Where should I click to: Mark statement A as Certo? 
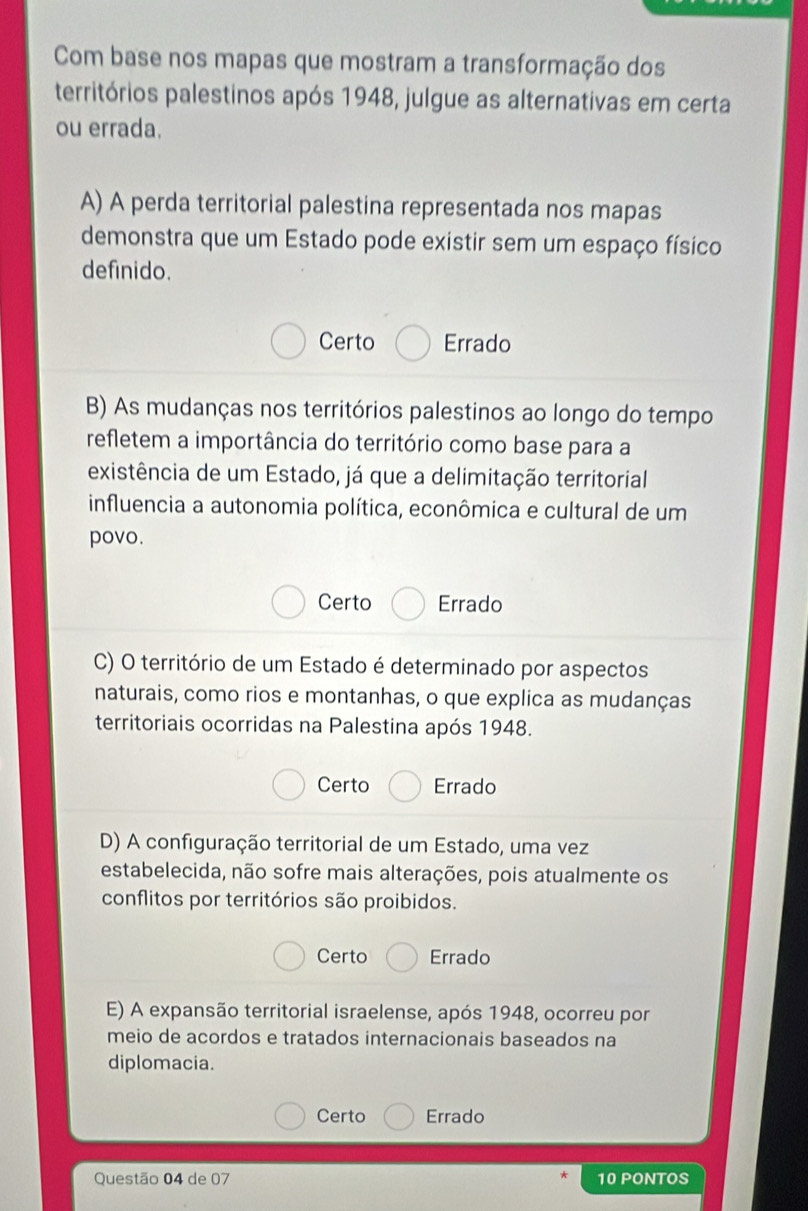(x=288, y=343)
